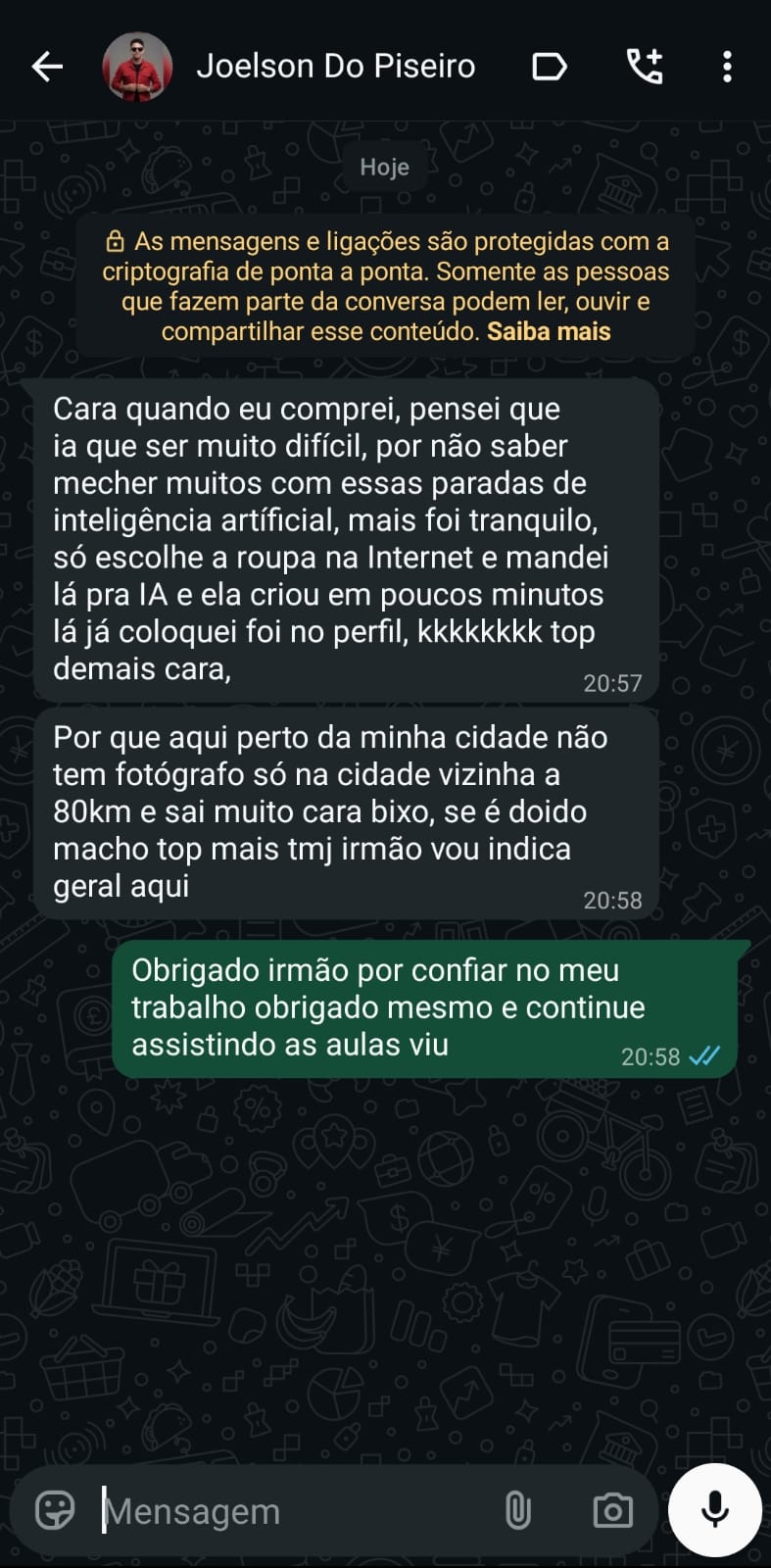The width and height of the screenshot is (771, 1568).
Task: Tap the encryption notice banner
Action: pos(385,284)
